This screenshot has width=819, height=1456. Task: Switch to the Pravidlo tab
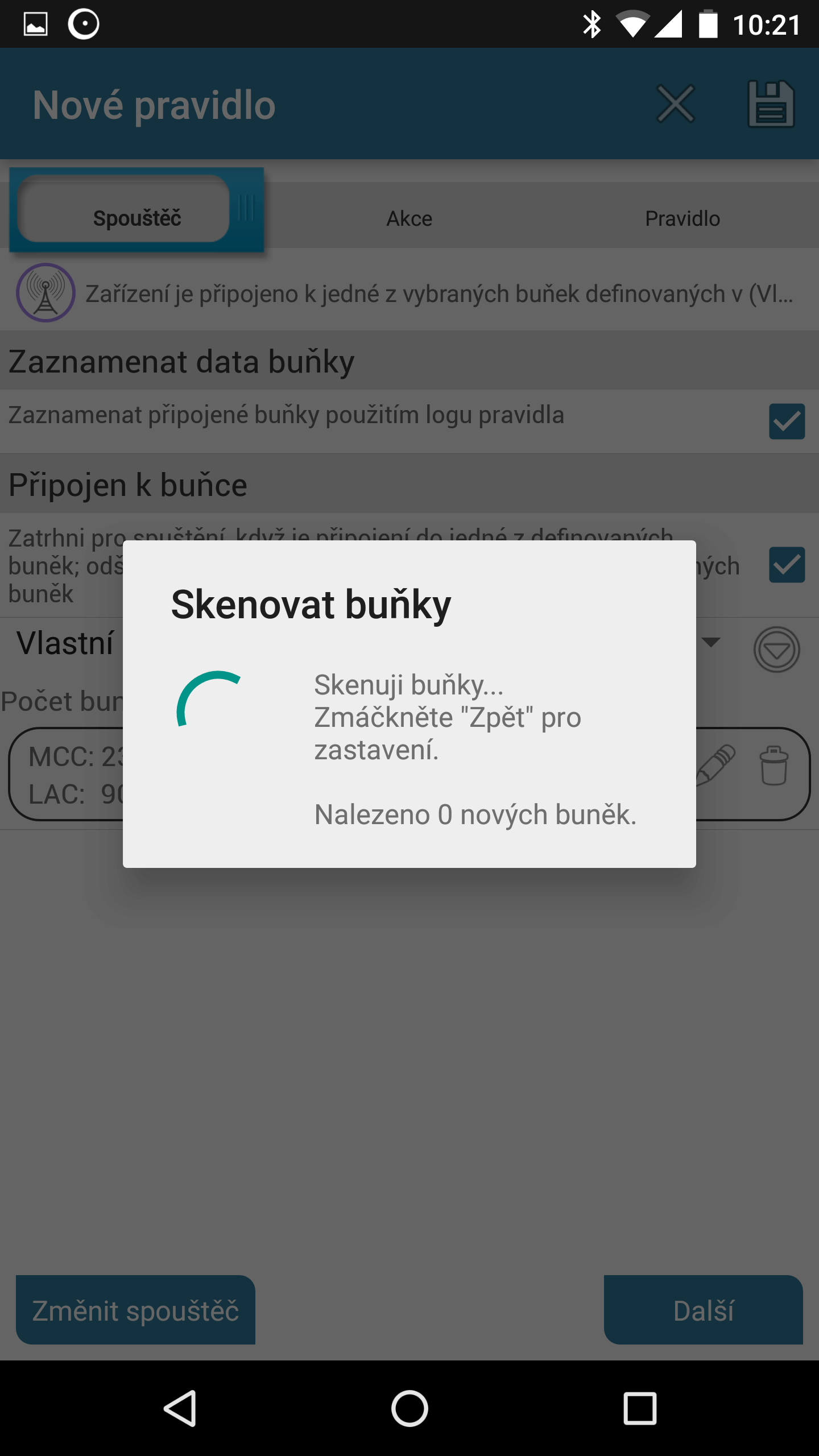coord(682,218)
